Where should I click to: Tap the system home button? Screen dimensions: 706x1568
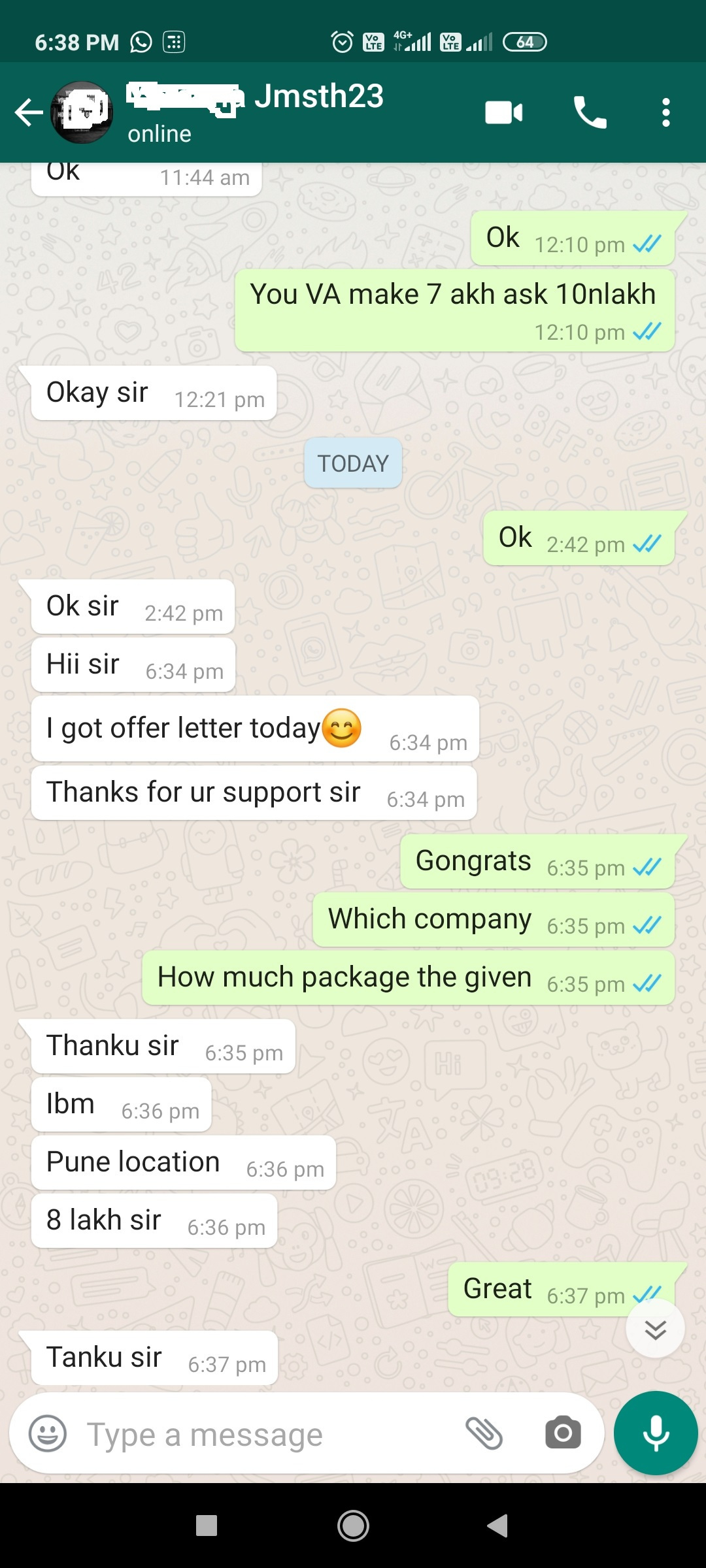(353, 1526)
